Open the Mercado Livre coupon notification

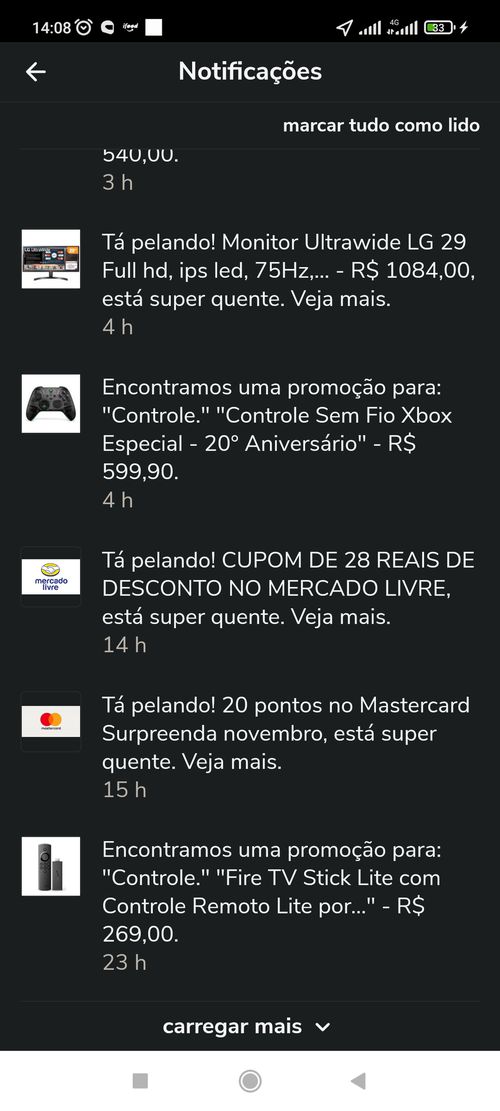[250, 602]
